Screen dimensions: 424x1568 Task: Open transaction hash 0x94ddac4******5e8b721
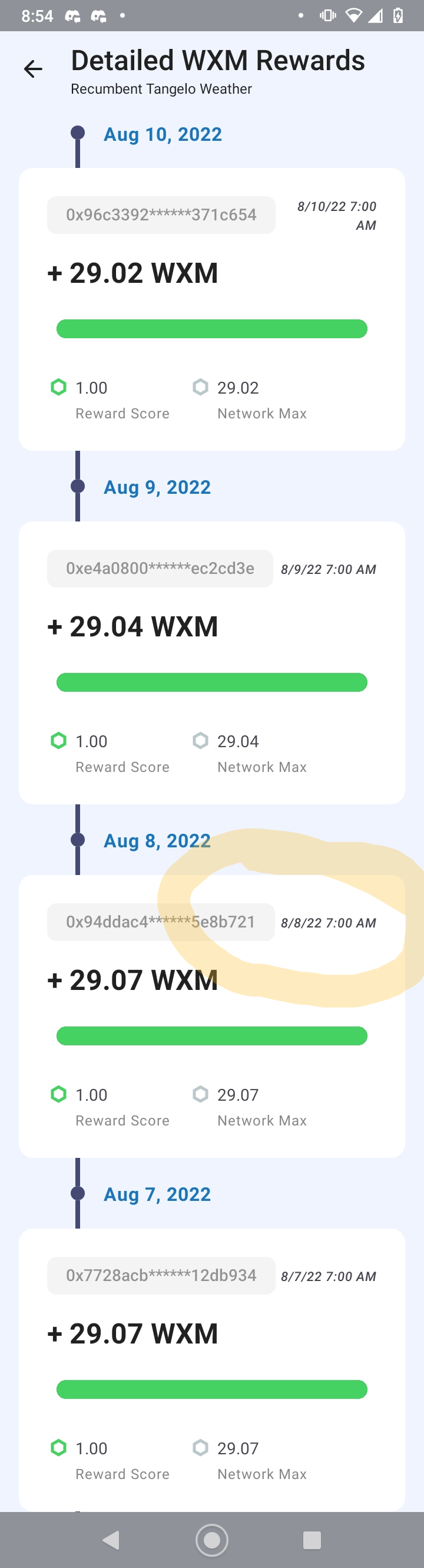(x=161, y=922)
